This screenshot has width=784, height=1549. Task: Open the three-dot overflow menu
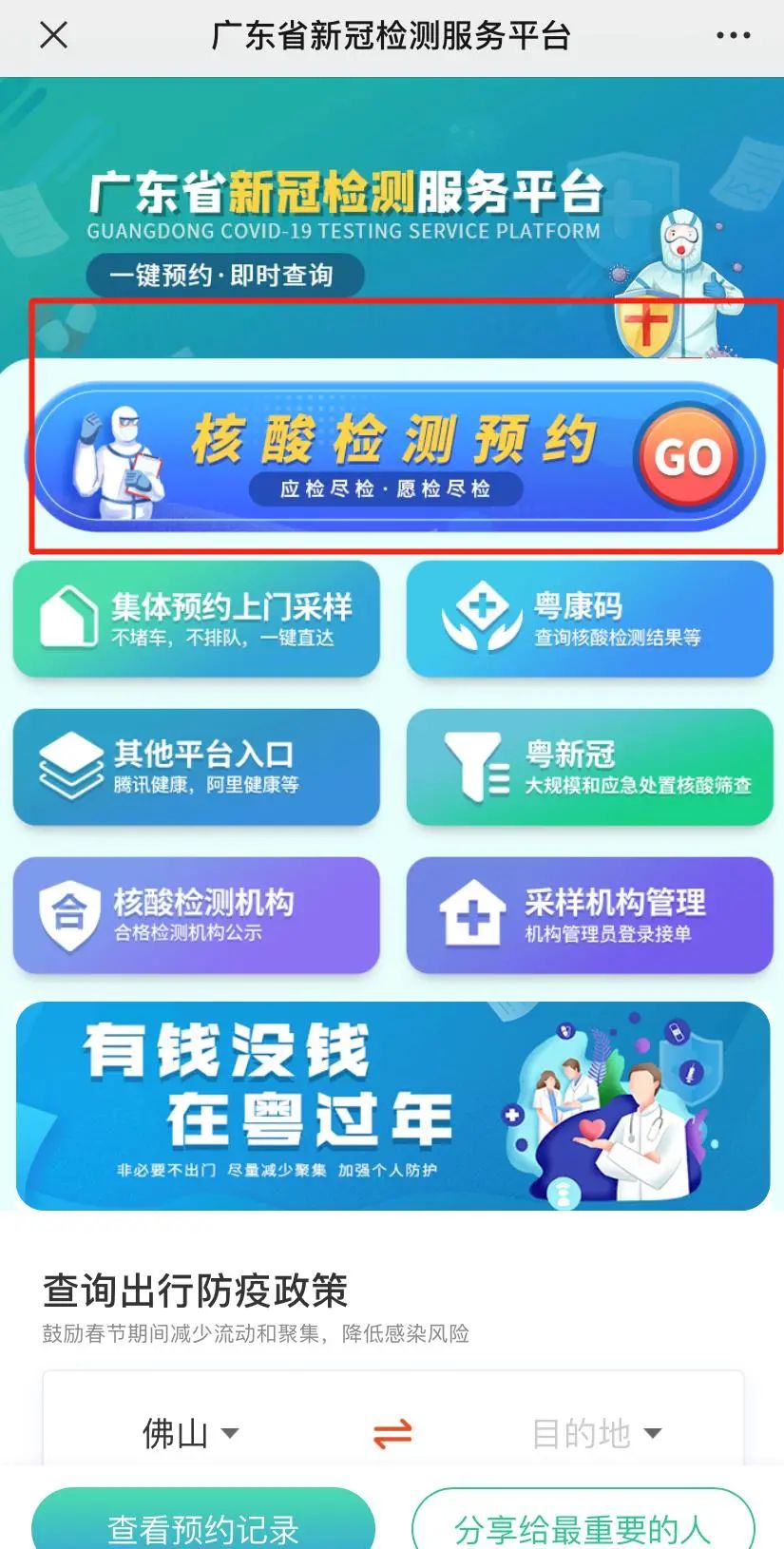[733, 36]
